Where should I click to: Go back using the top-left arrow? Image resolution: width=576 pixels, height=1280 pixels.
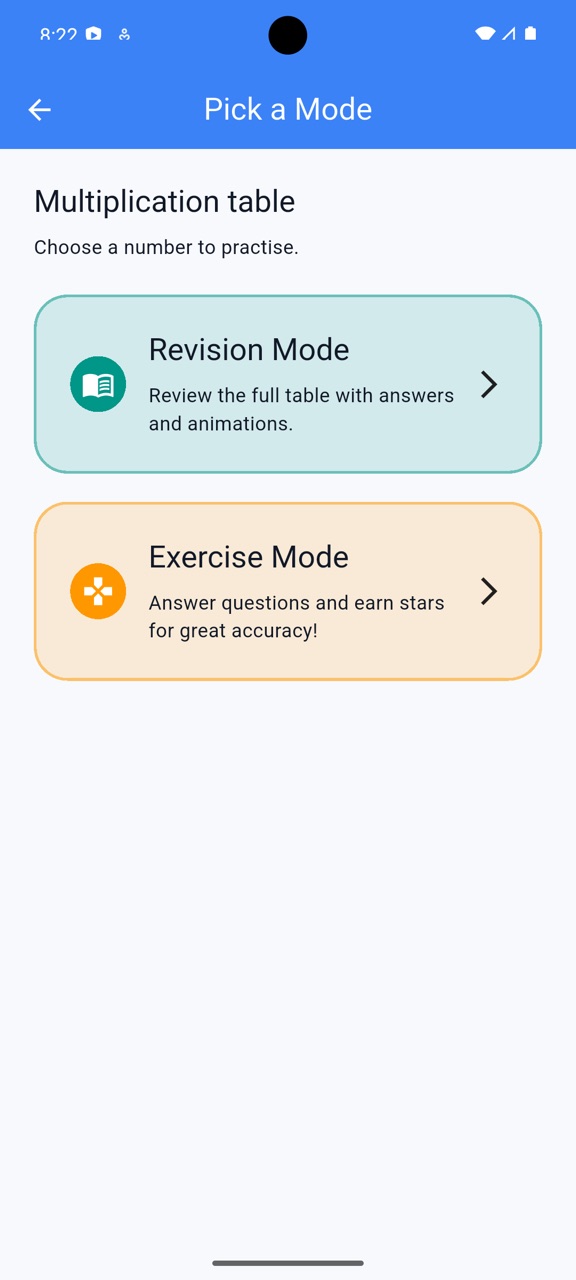pos(39,109)
